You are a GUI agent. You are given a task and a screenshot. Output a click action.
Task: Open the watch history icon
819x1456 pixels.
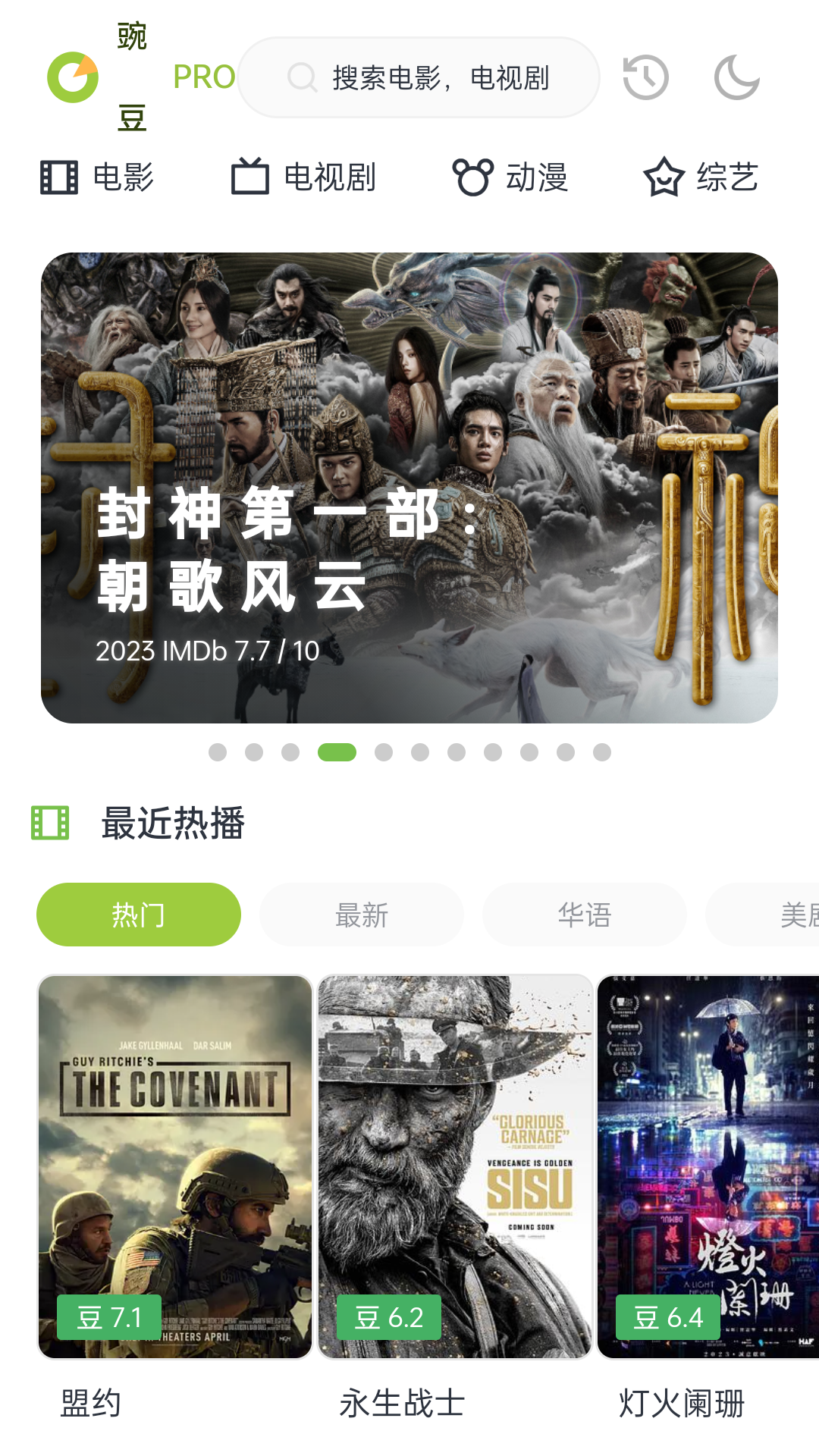(645, 77)
